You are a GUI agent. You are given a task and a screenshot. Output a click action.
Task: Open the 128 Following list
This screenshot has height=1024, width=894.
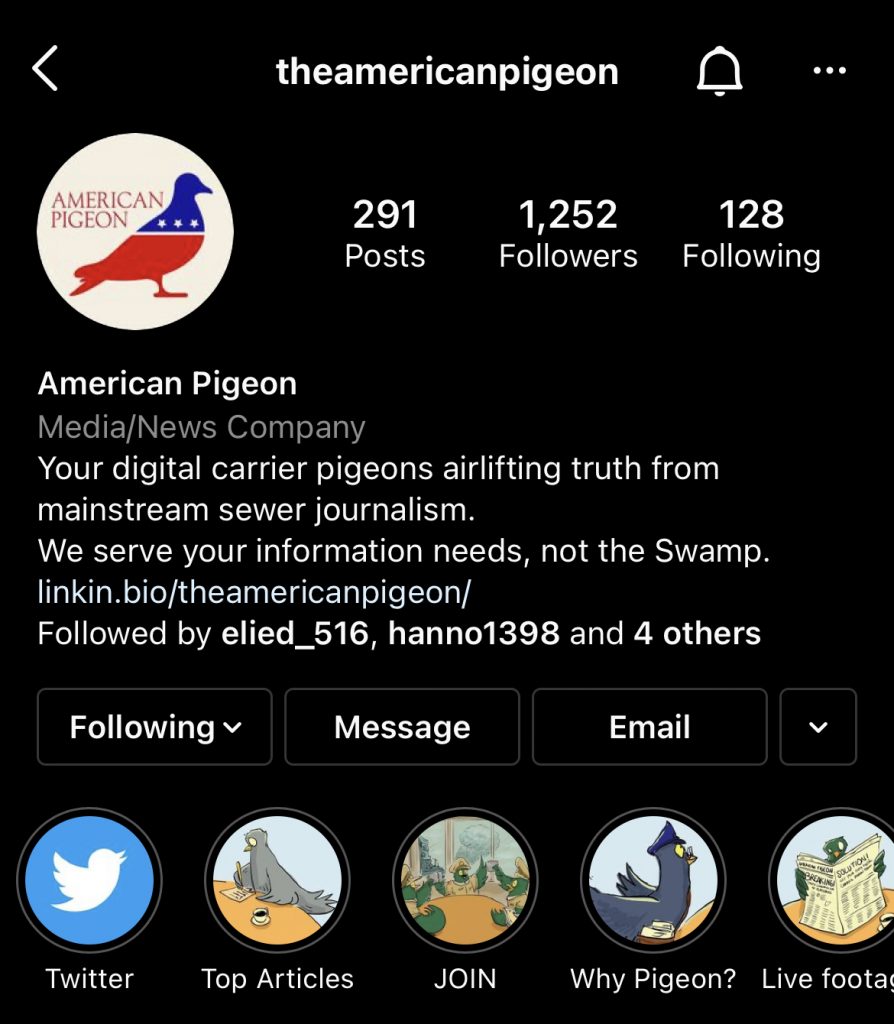pos(751,234)
